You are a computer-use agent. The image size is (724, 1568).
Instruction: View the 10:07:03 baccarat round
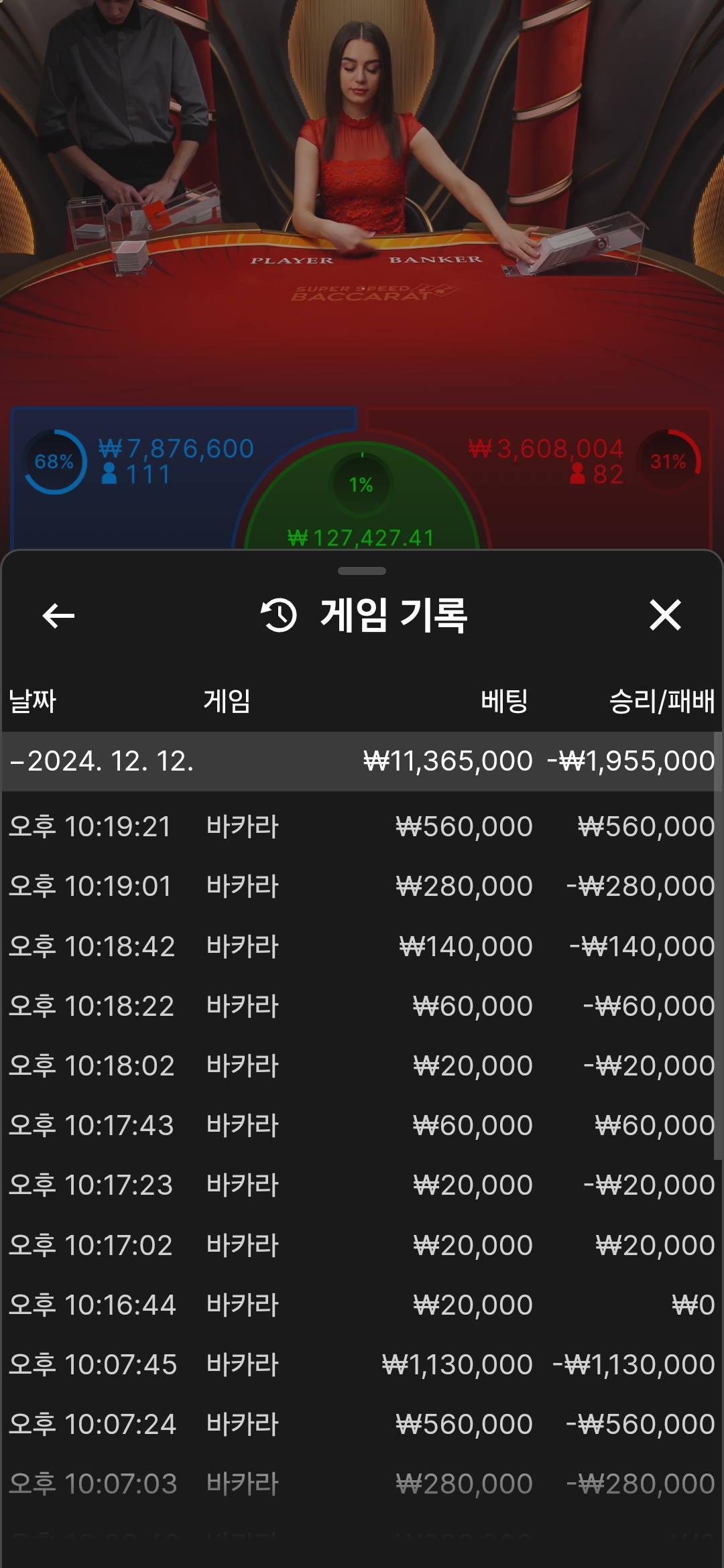tap(361, 1484)
